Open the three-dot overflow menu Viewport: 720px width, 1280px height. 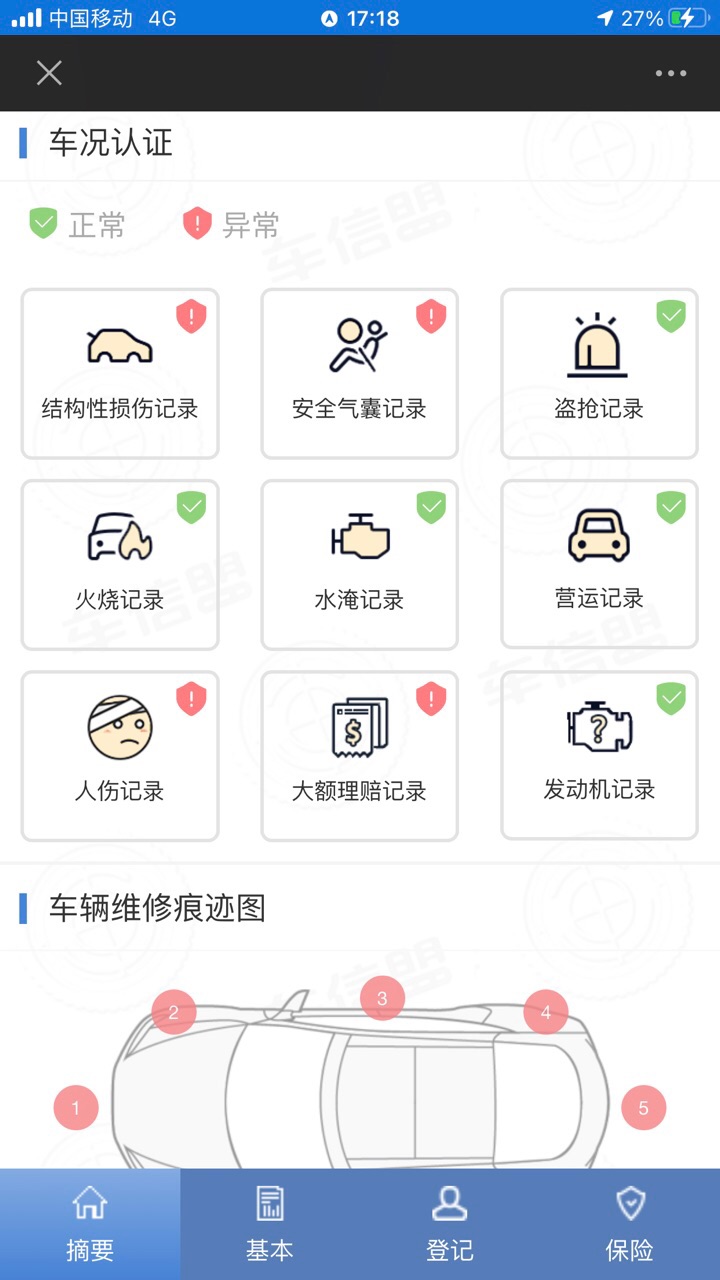click(670, 73)
